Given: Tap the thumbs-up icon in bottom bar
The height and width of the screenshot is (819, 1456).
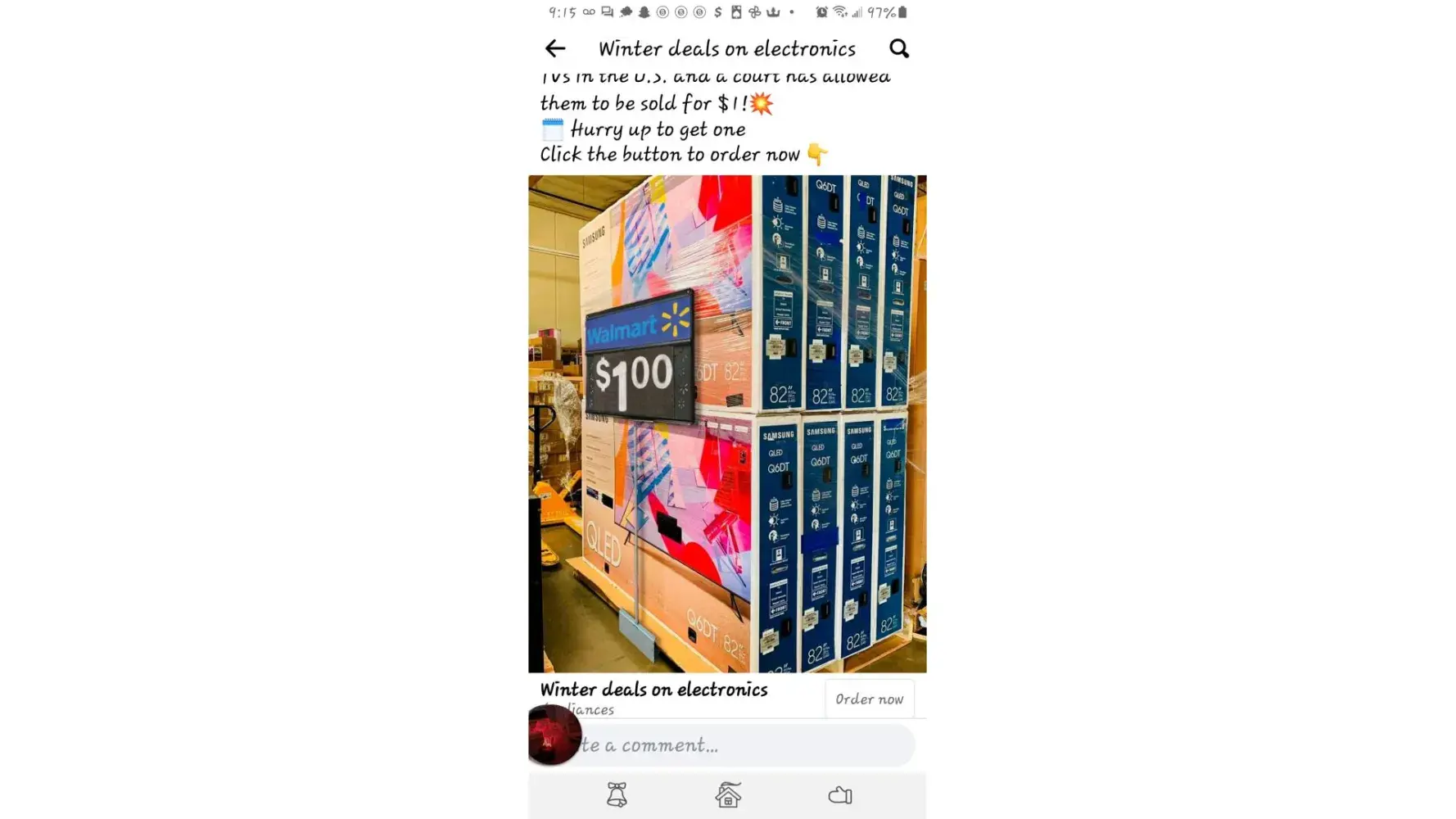Looking at the screenshot, I should point(840,794).
